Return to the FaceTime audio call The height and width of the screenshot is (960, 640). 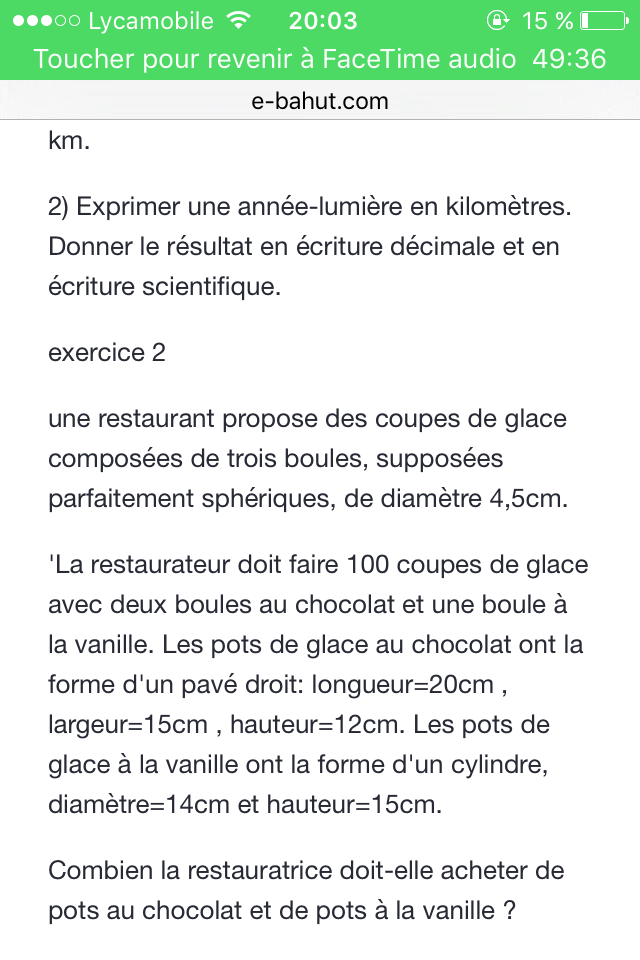(320, 59)
